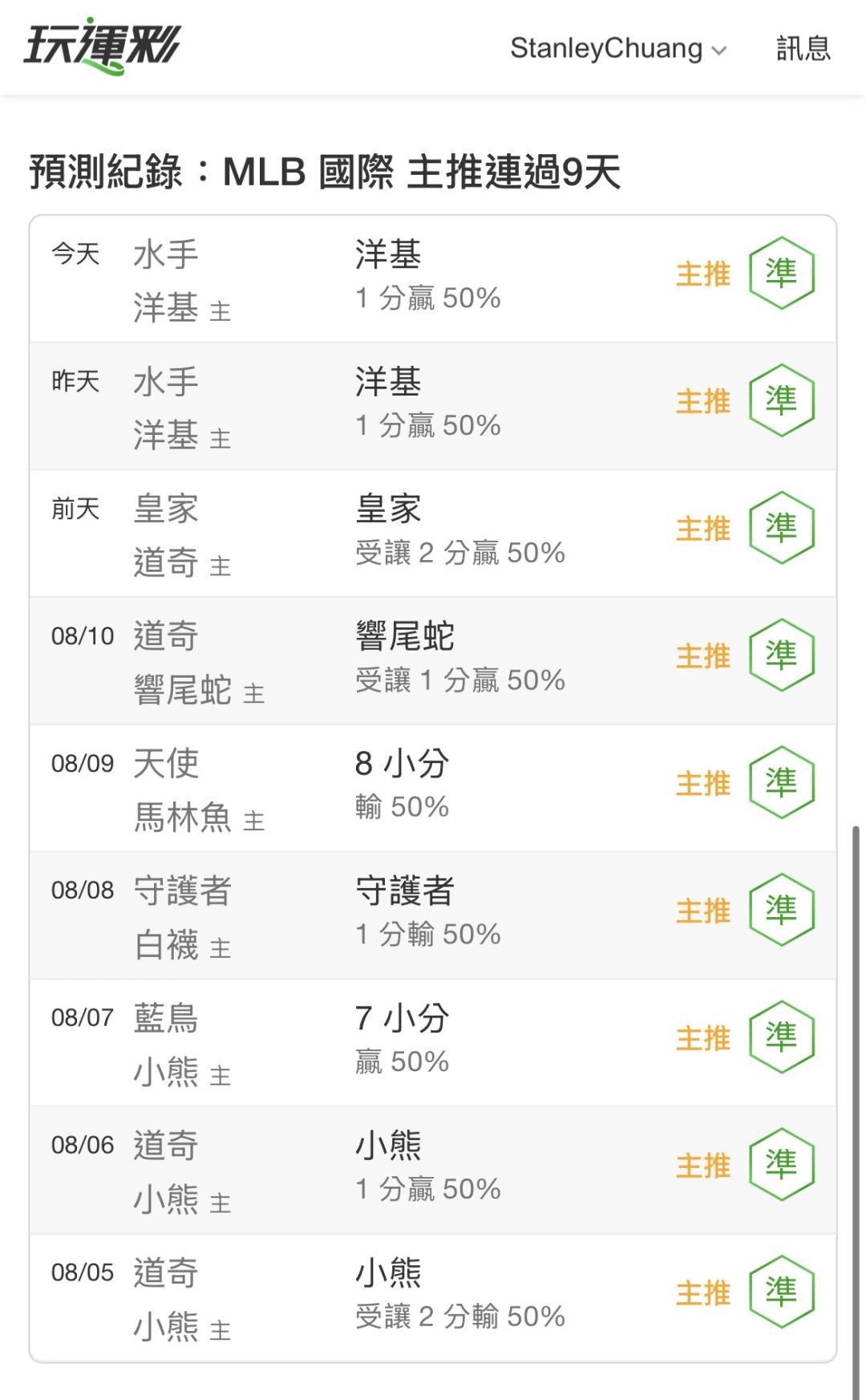The height and width of the screenshot is (1400, 866).
Task: Go to the 玩運彩 home logo
Action: pyautogui.click(x=102, y=46)
